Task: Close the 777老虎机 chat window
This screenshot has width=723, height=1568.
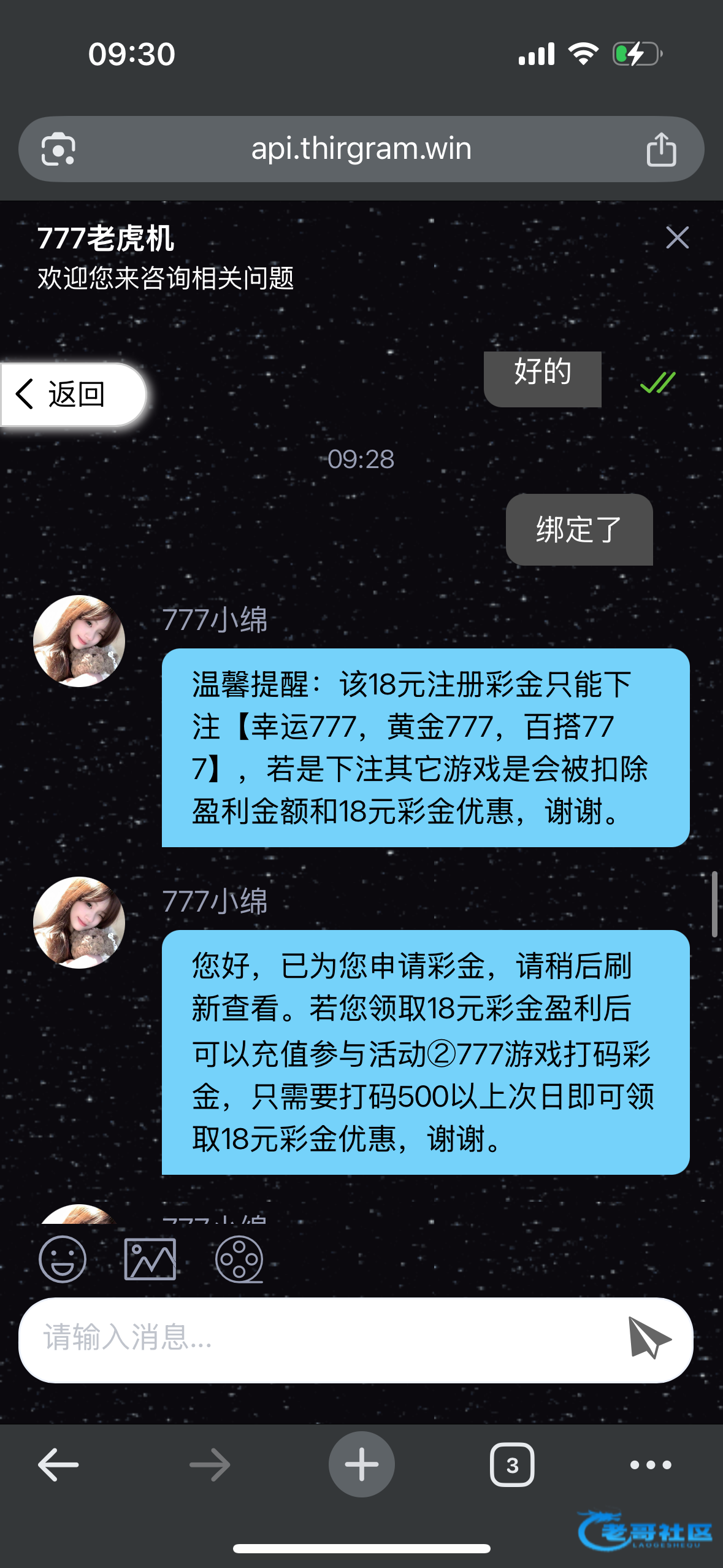Action: pos(677,237)
